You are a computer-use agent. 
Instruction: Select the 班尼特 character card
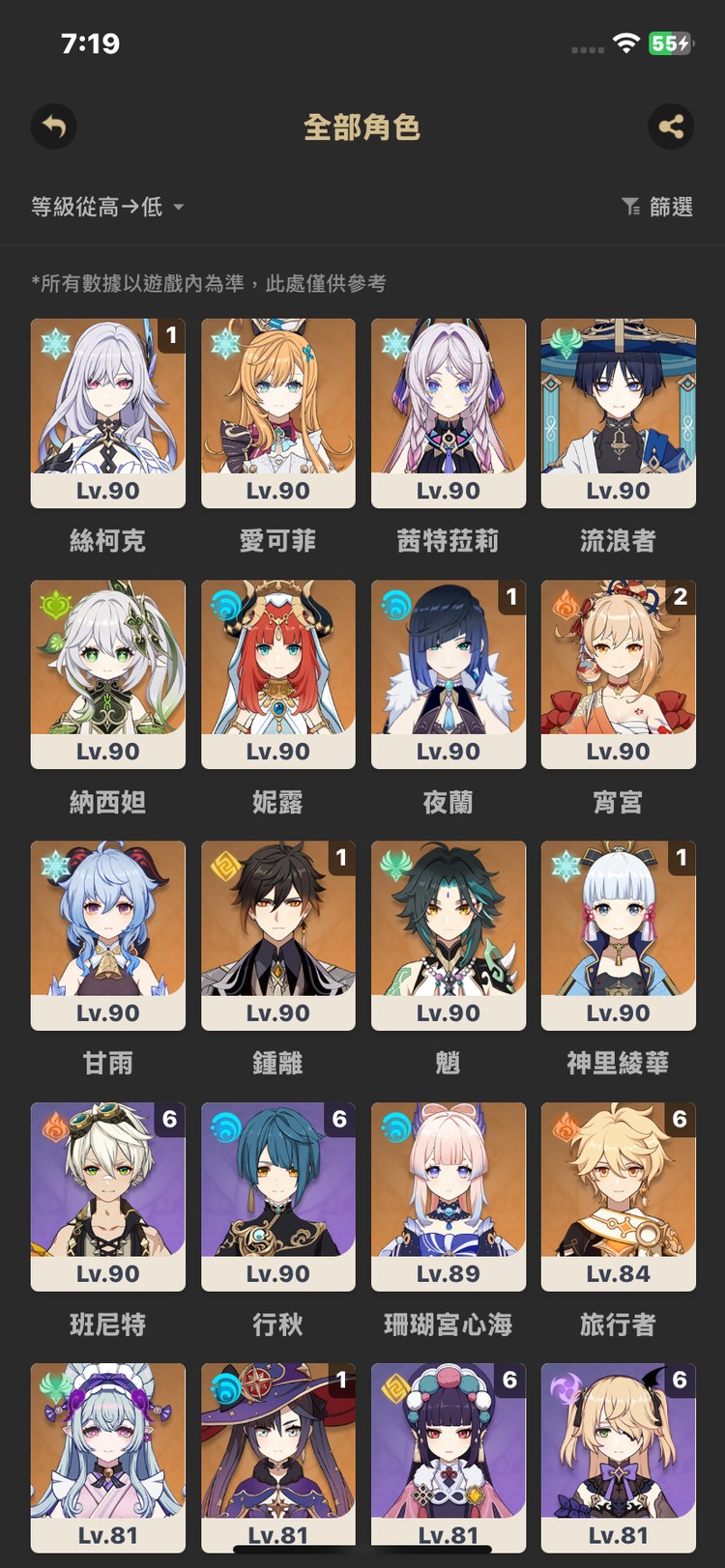[x=108, y=1196]
